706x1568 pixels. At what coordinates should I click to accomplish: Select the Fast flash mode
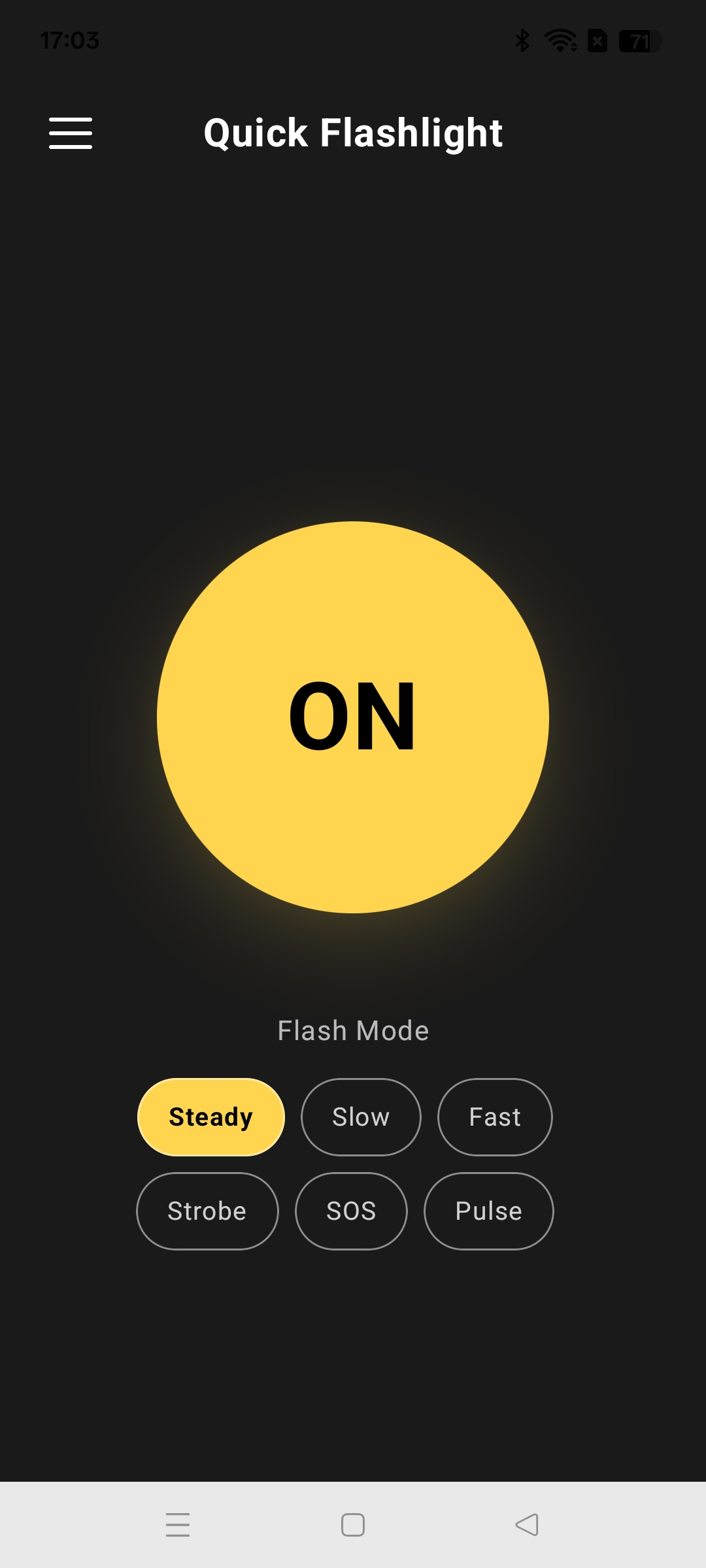click(x=494, y=1117)
